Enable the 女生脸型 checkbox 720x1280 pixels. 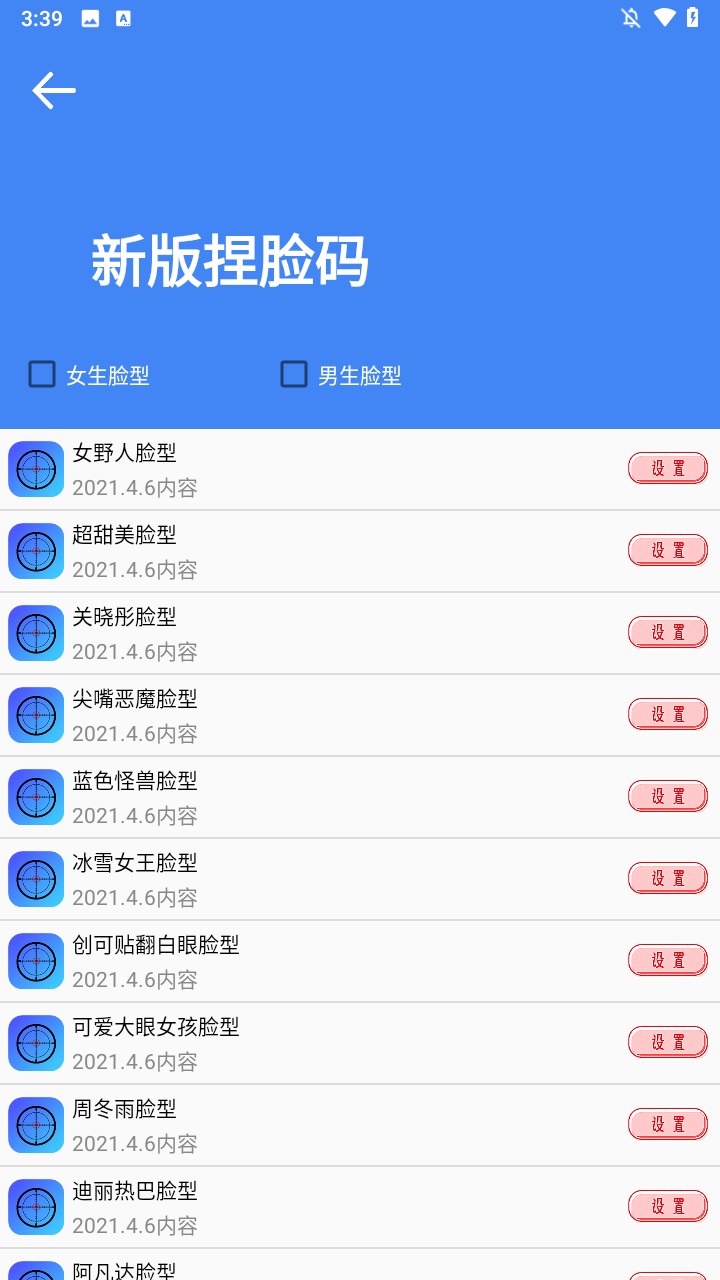(x=40, y=374)
